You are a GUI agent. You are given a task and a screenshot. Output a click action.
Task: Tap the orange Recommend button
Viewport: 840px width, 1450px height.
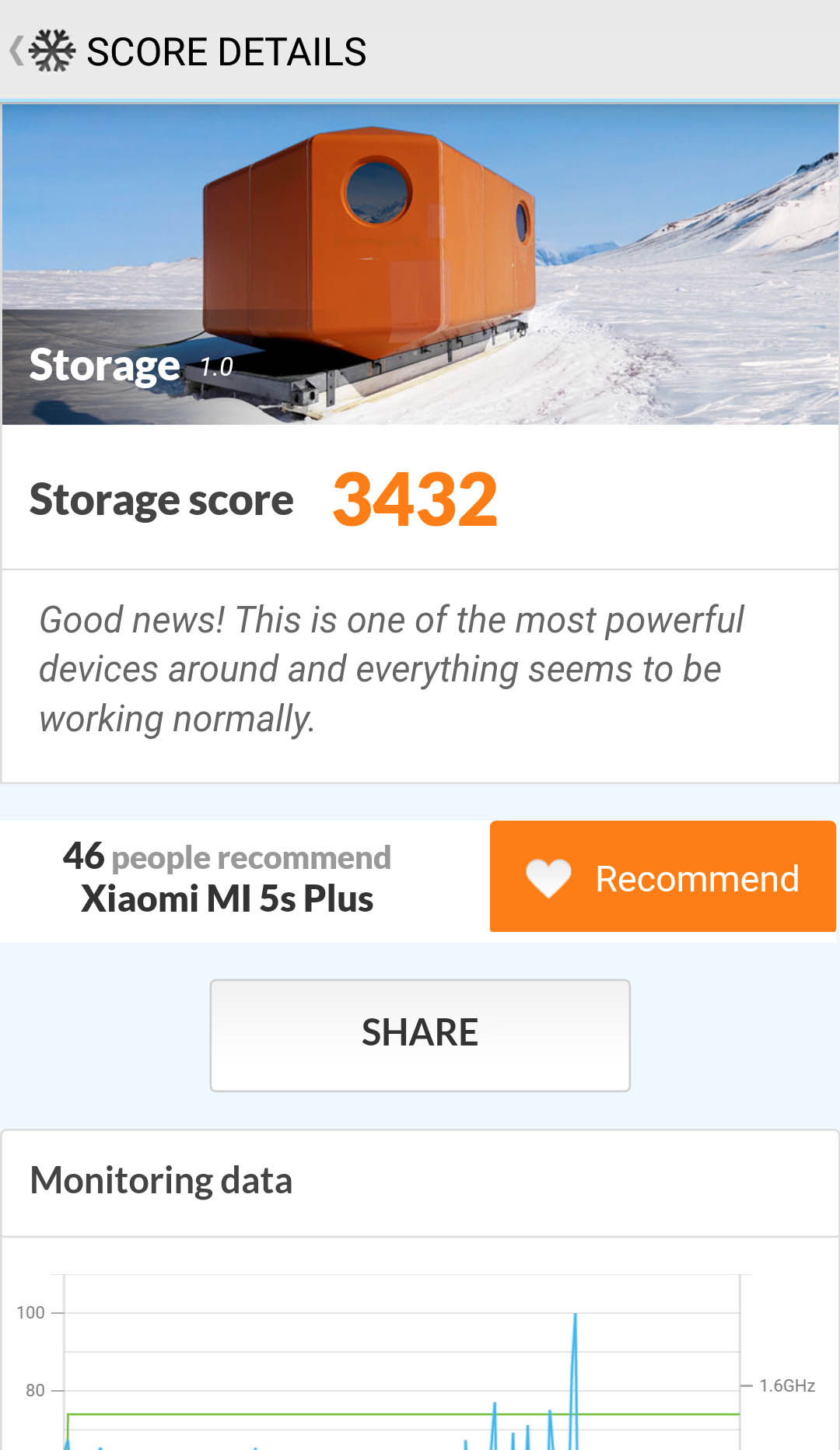(x=663, y=876)
